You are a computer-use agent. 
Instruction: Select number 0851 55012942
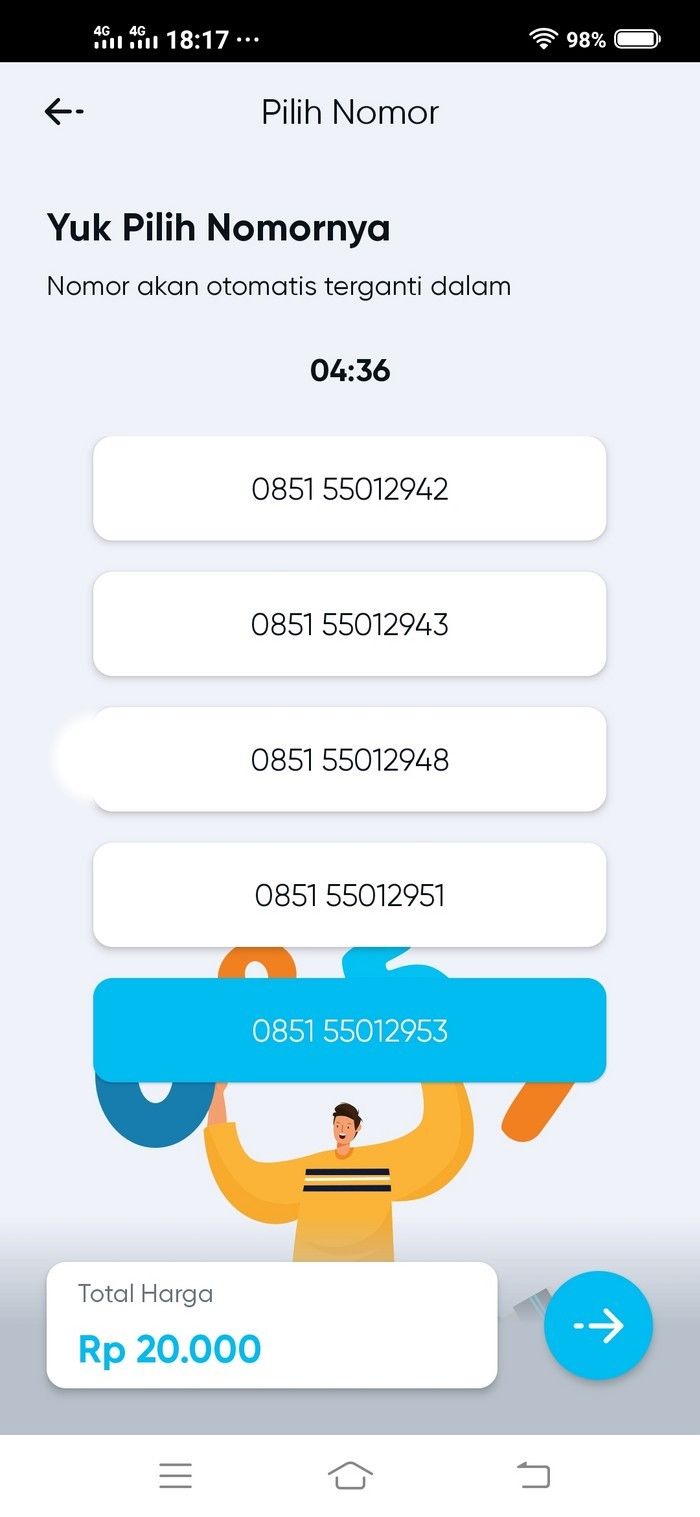[349, 489]
